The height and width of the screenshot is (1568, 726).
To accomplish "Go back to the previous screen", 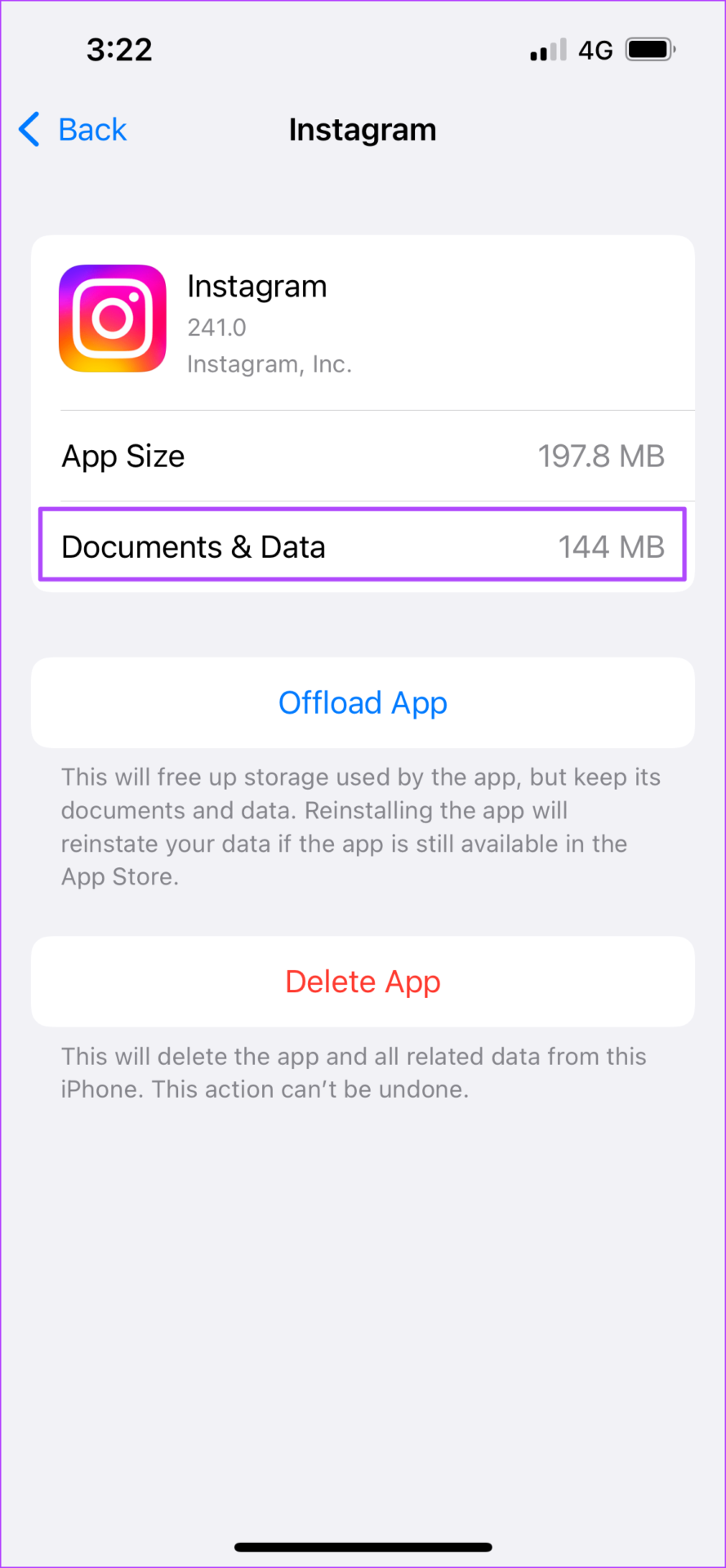I will (73, 130).
